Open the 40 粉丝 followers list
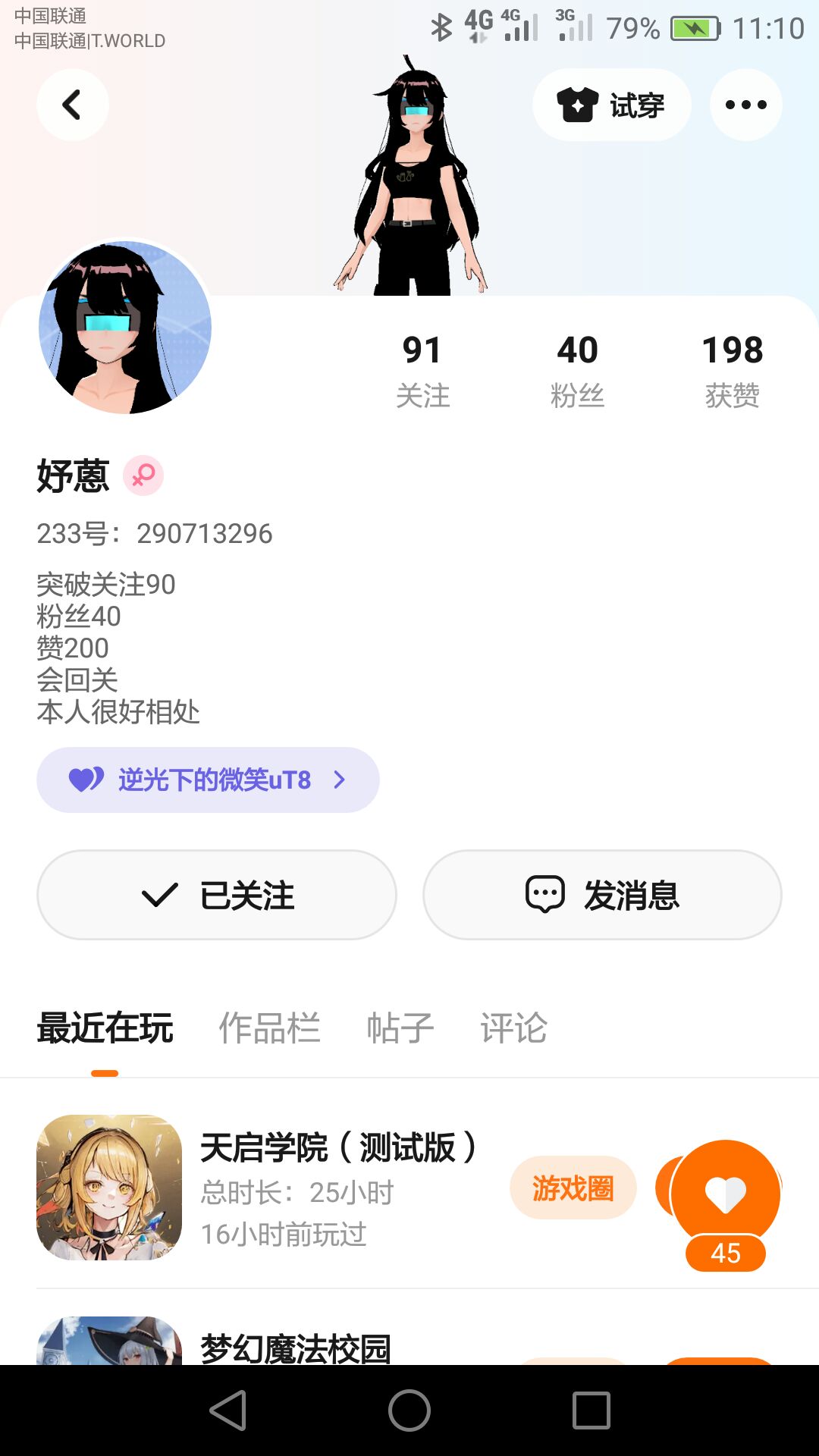 click(x=577, y=371)
